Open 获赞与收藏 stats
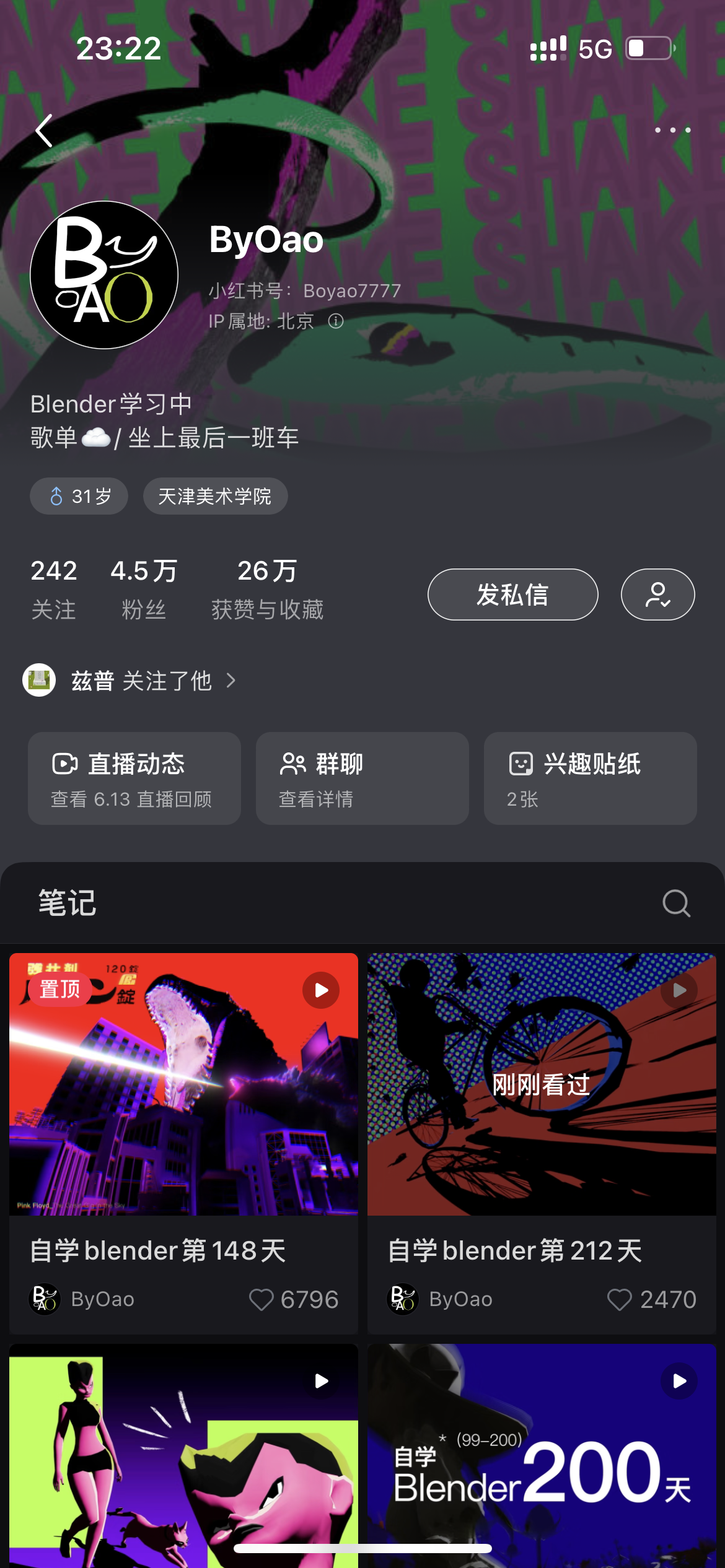725x1568 pixels. click(267, 589)
